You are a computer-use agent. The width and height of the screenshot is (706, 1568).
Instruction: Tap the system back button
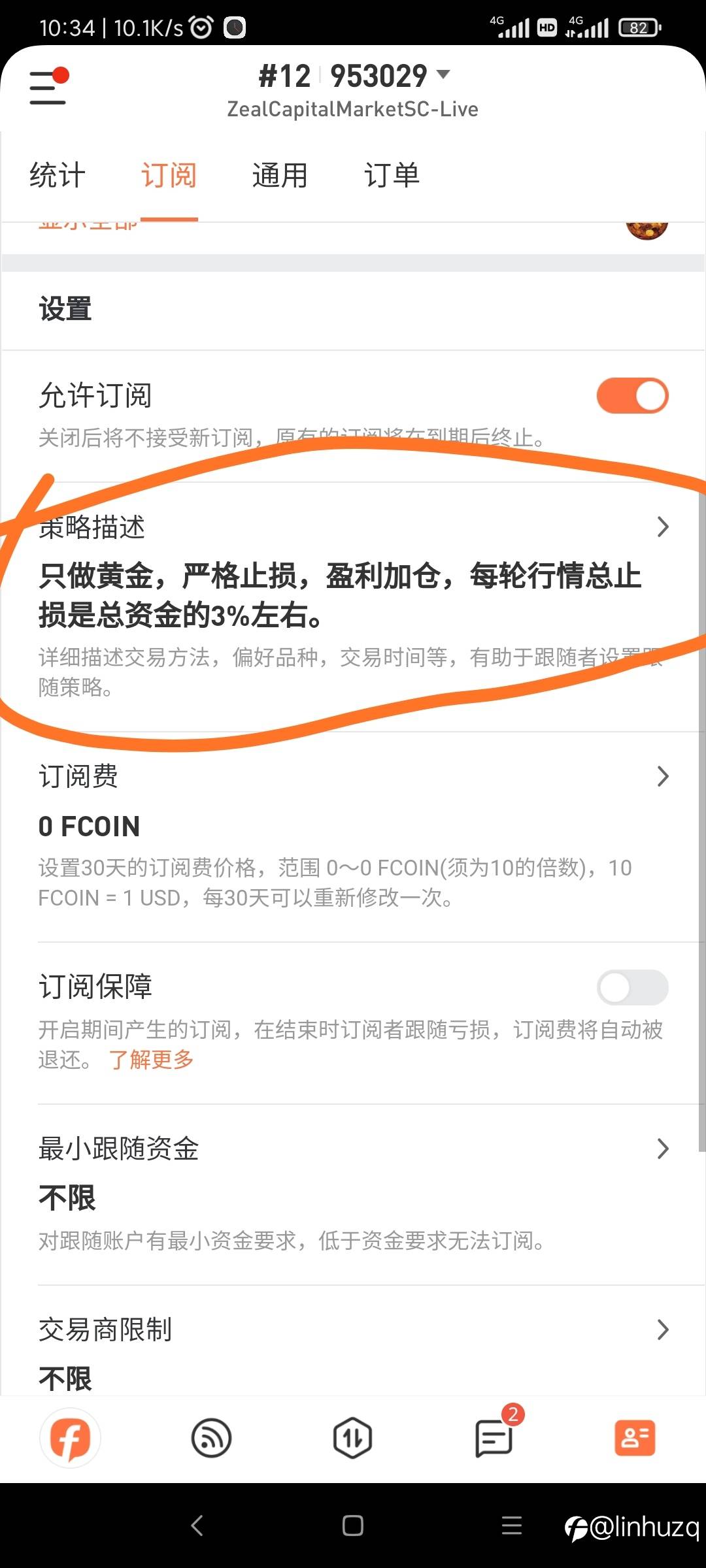(x=196, y=1526)
